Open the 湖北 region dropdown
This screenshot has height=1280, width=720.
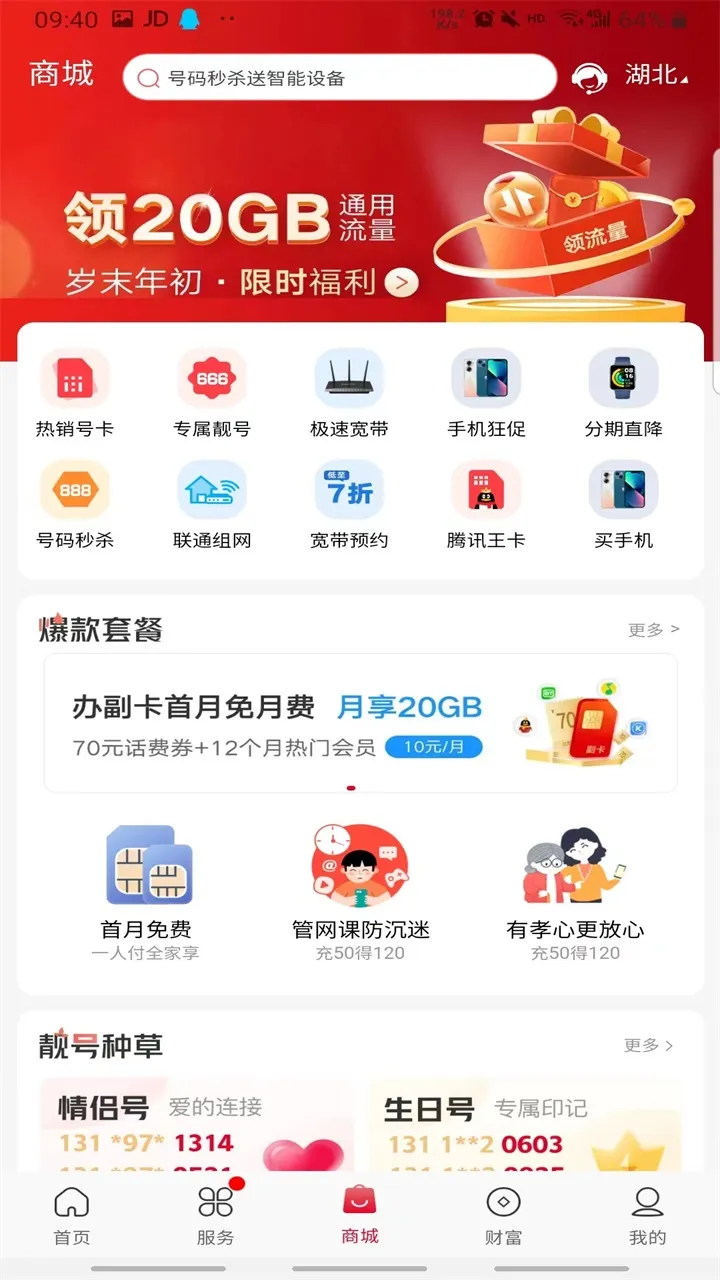pyautogui.click(x=657, y=75)
